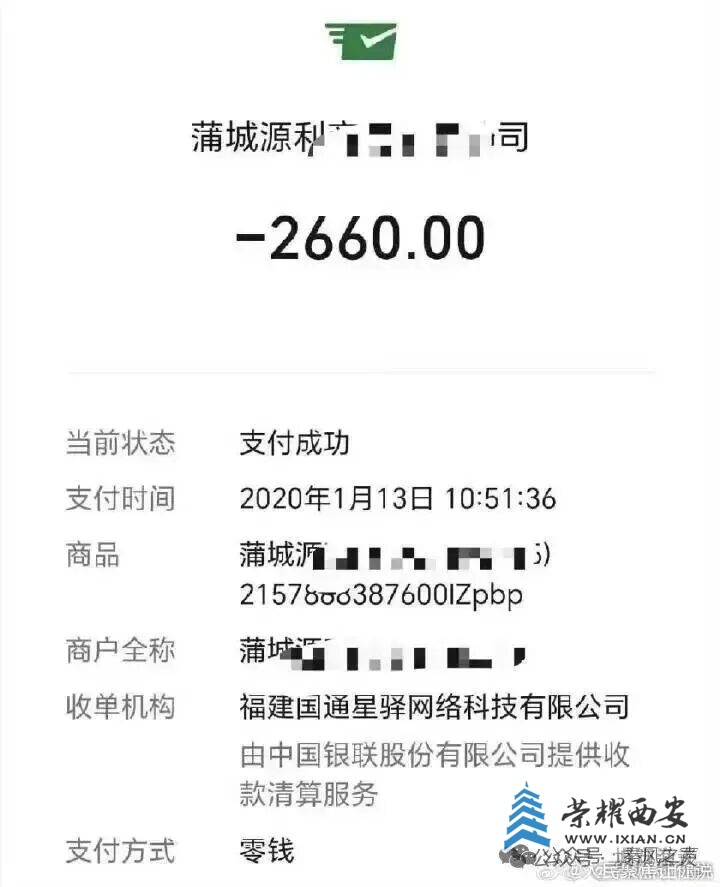
Task: Expand the 支付时间 timestamp row
Action: (x=390, y=498)
